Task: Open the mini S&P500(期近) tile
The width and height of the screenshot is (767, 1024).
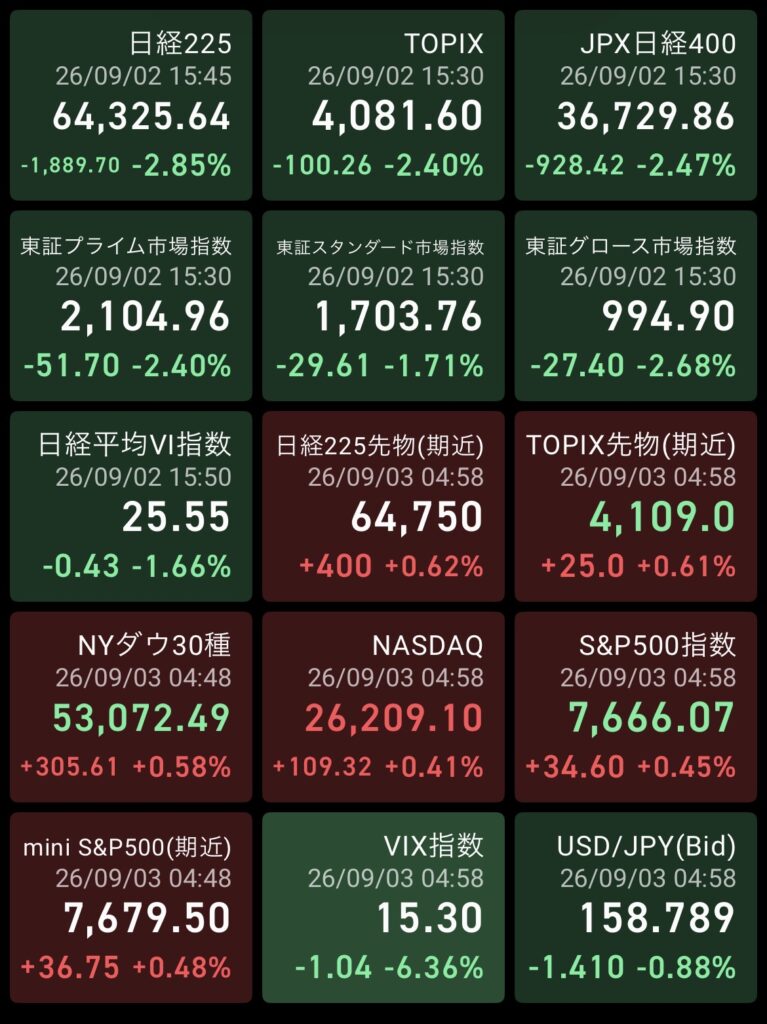Action: 131,907
